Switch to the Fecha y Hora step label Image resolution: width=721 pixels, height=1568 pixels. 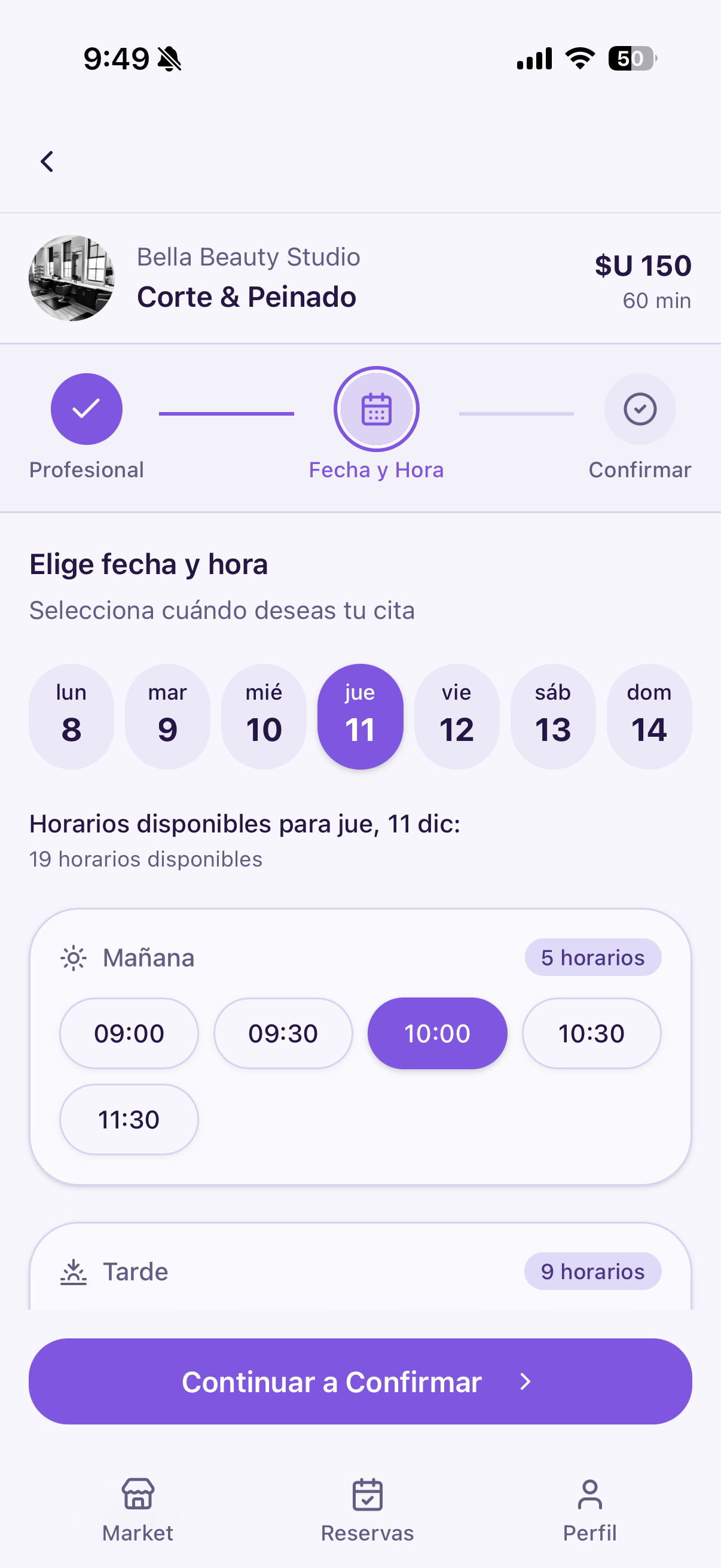(376, 469)
